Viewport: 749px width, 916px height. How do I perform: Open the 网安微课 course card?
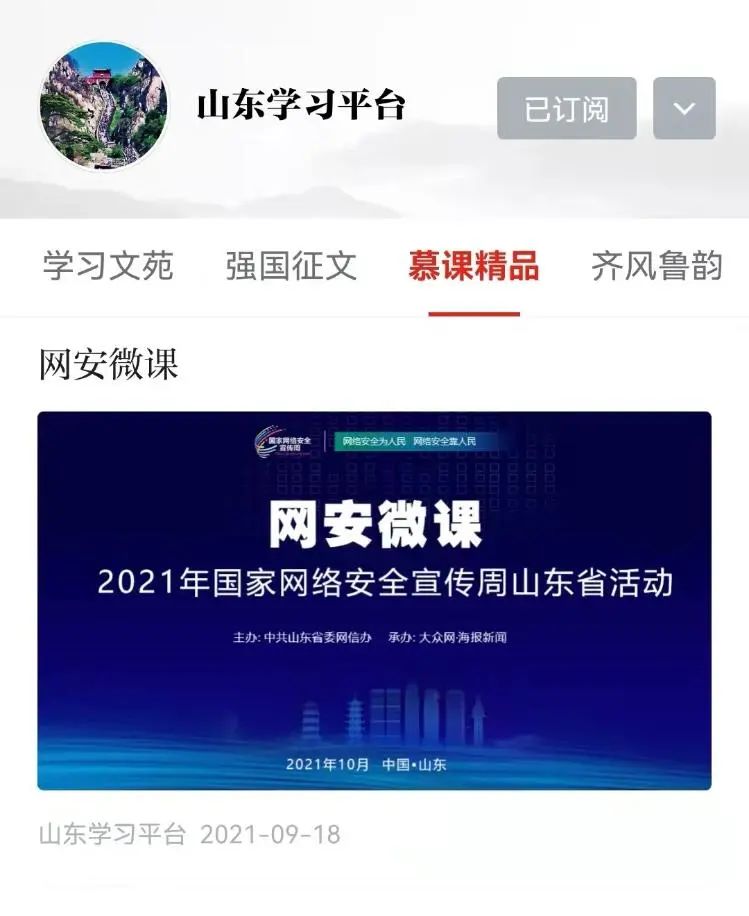tap(374, 600)
